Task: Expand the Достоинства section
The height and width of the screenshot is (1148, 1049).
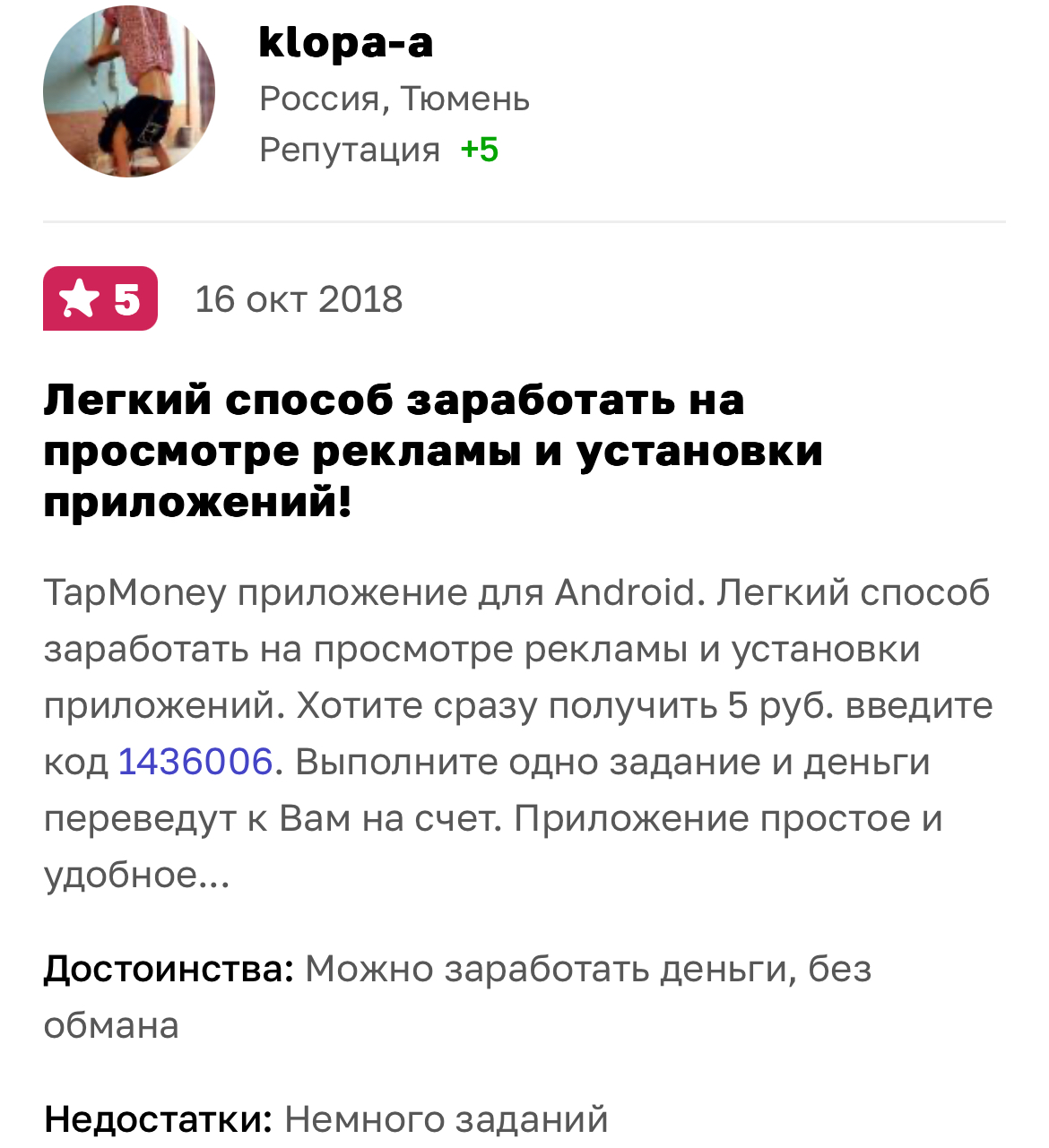Action: [x=167, y=968]
